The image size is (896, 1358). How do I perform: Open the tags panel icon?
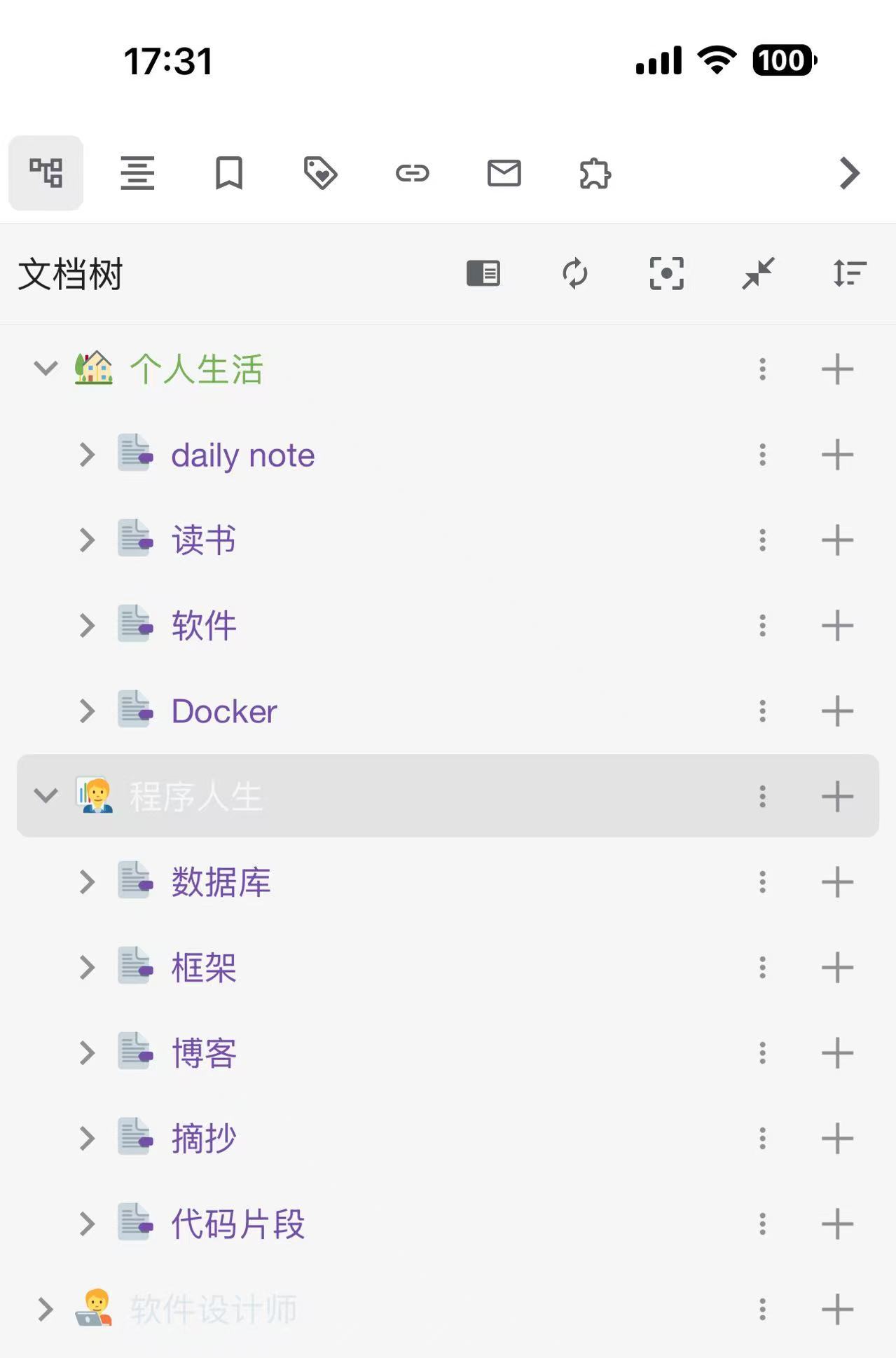click(x=321, y=172)
